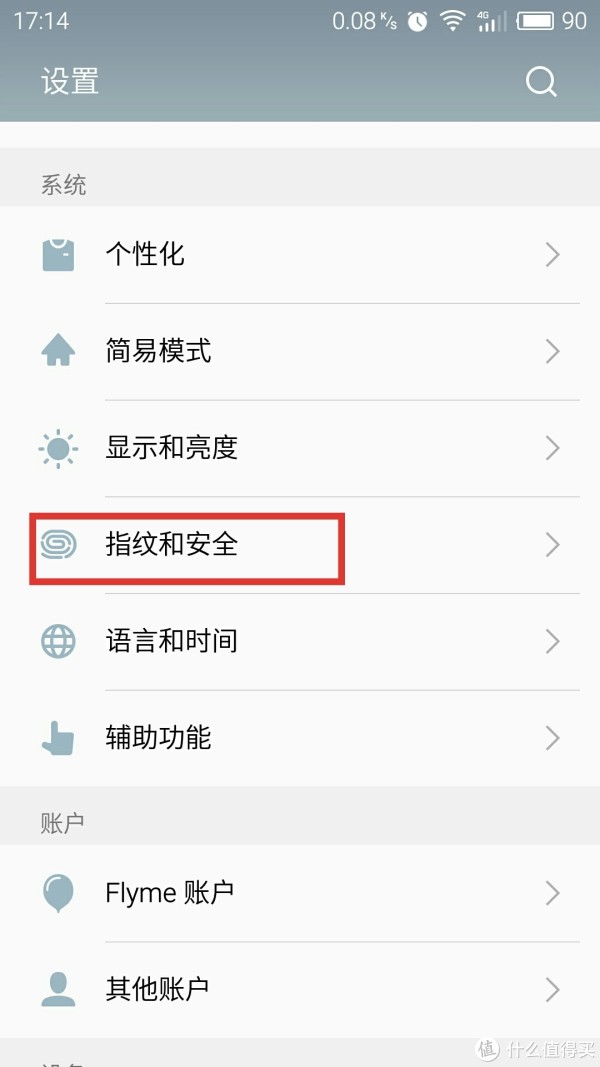Image resolution: width=600 pixels, height=1067 pixels.
Task: Open 显示和亮度 settings
Action: point(300,448)
